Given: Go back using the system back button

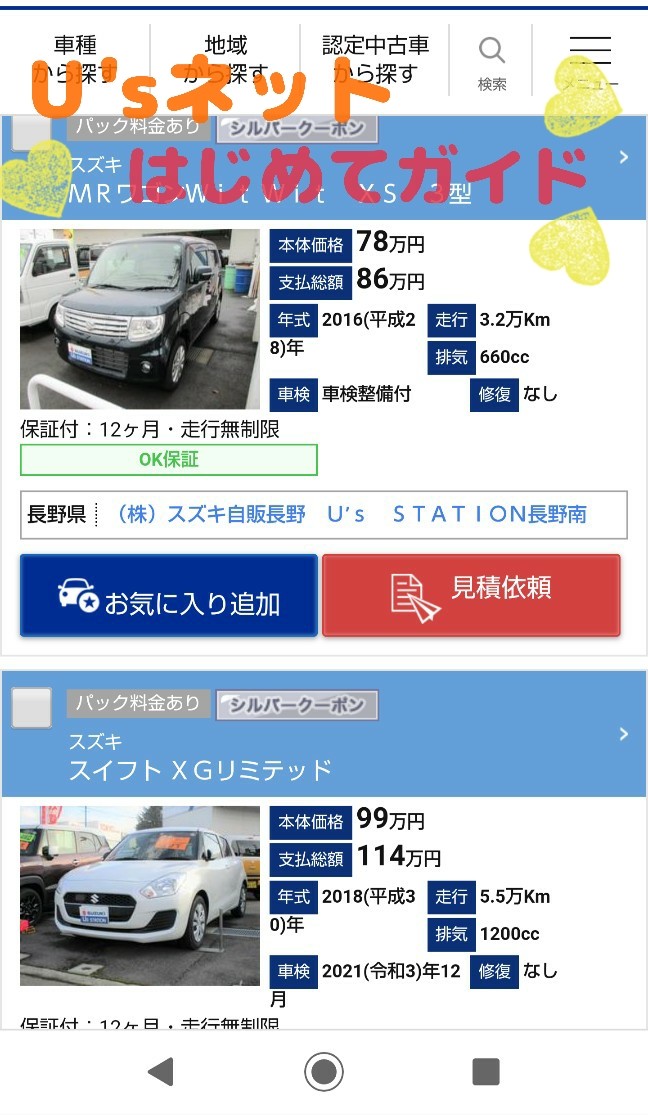Looking at the screenshot, I should point(160,1072).
